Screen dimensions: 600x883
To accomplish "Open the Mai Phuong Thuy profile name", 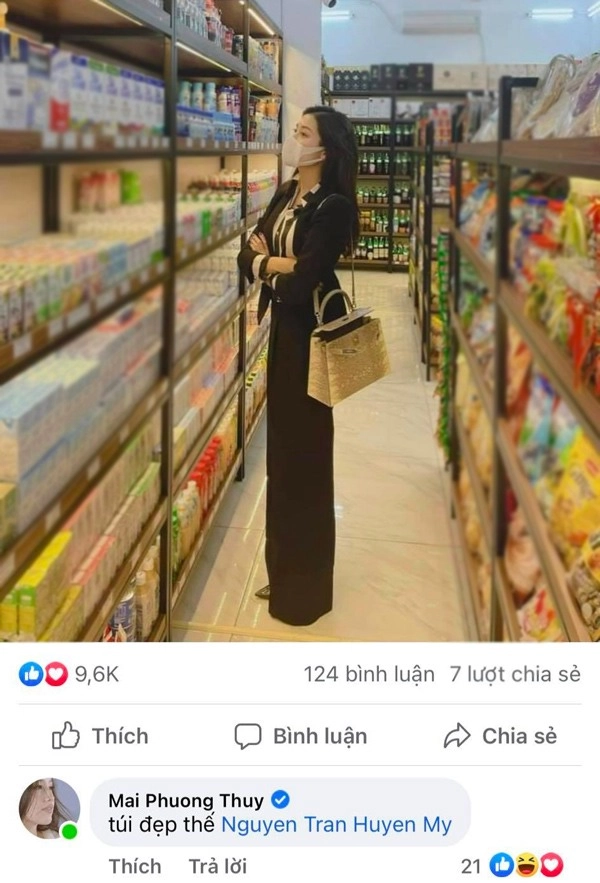I will click(186, 800).
